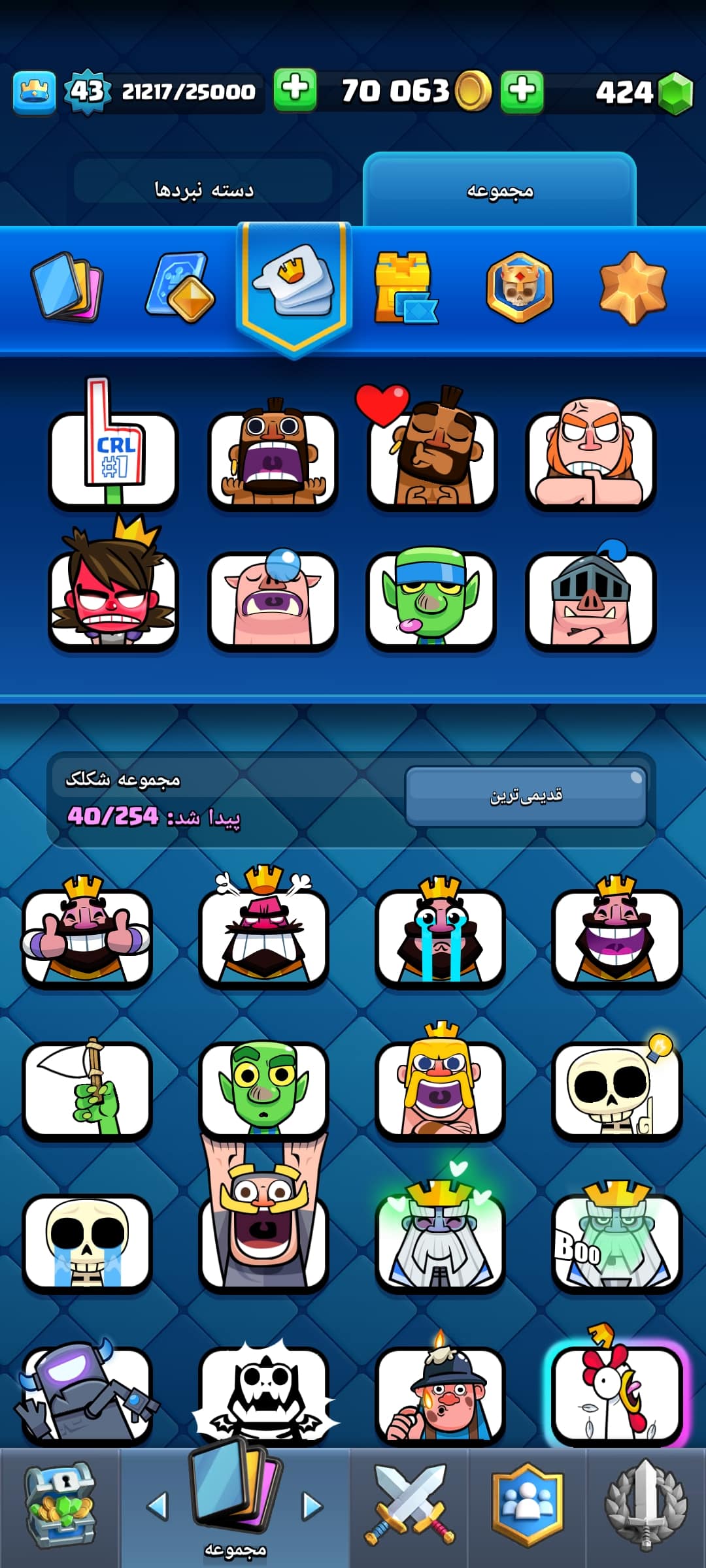The image size is (706, 1568).
Task: Open the tower skins category
Action: pos(403,287)
